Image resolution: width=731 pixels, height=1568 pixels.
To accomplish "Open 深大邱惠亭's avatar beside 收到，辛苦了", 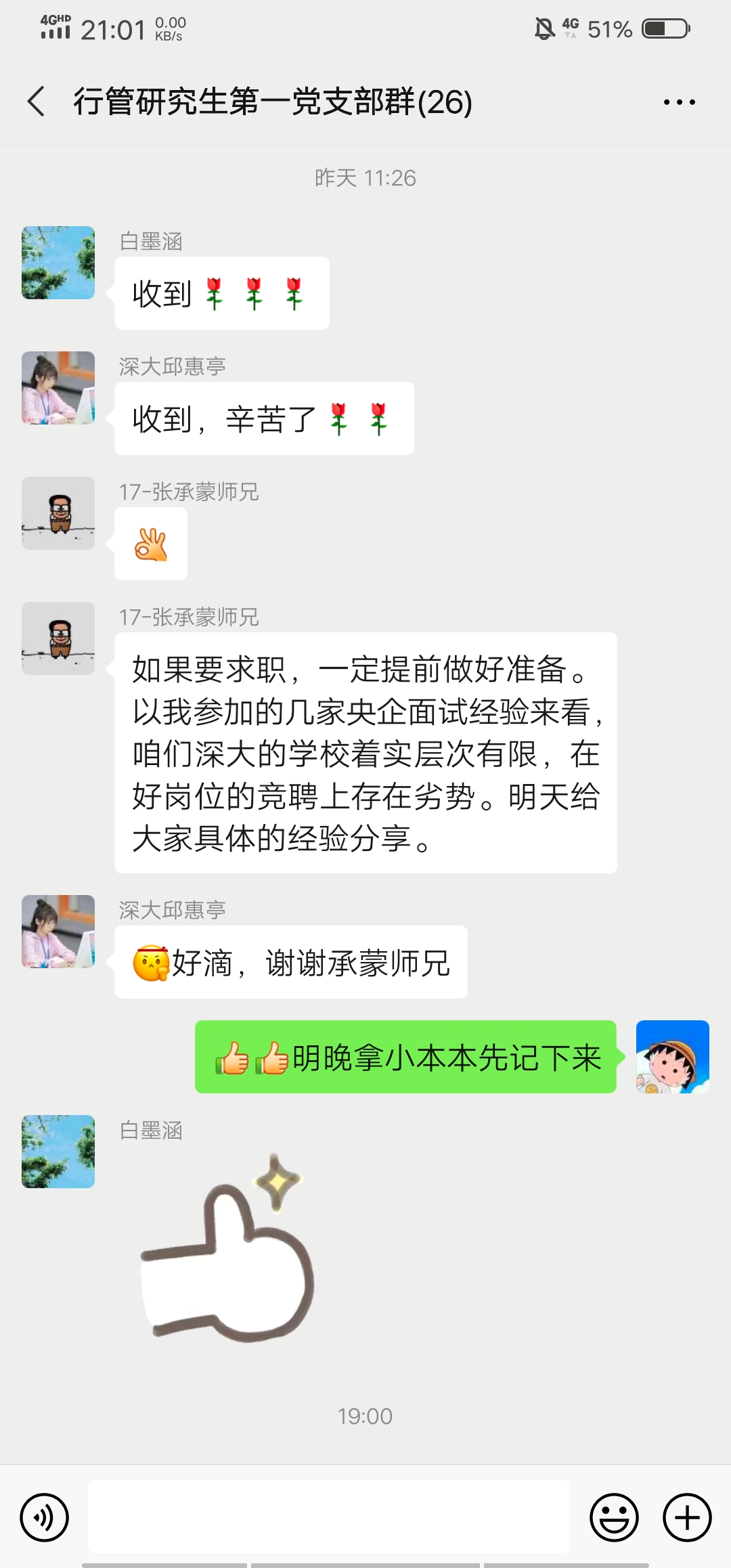I will coord(58,388).
